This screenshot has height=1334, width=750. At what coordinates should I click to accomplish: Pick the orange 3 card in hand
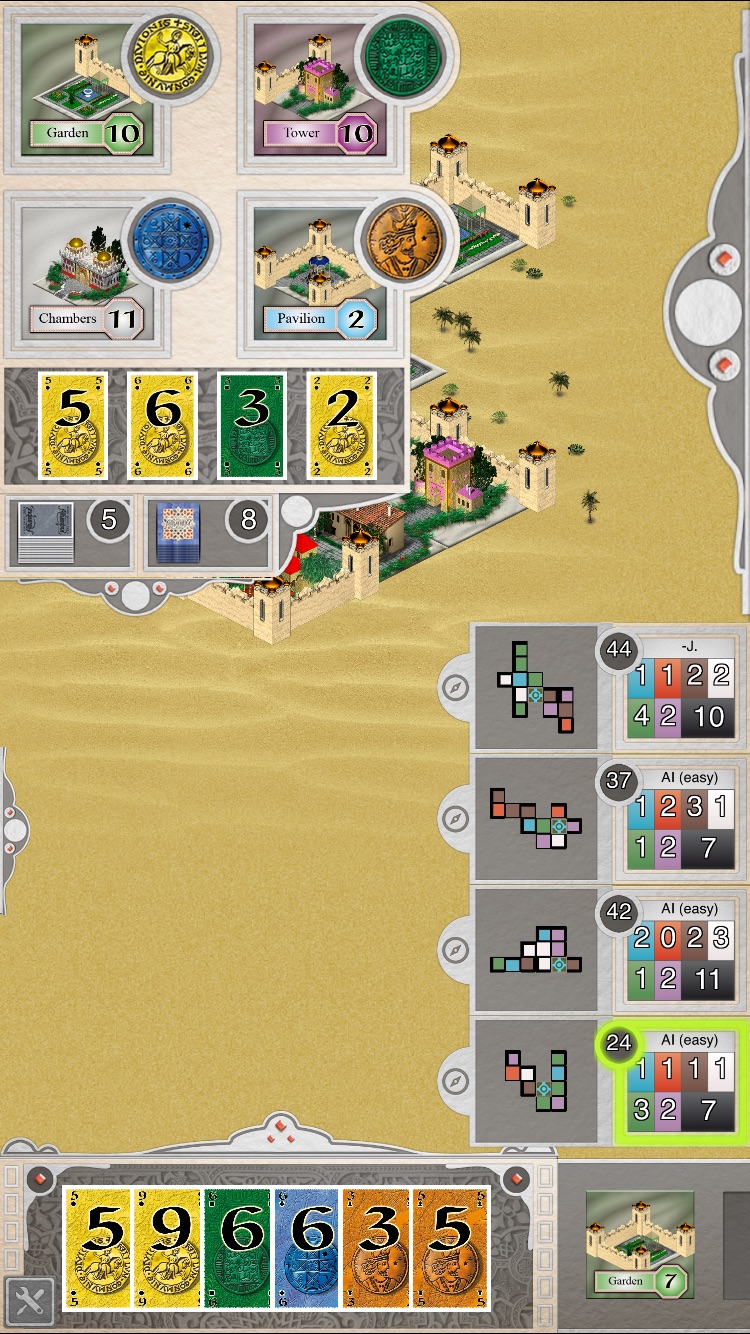click(x=376, y=1248)
